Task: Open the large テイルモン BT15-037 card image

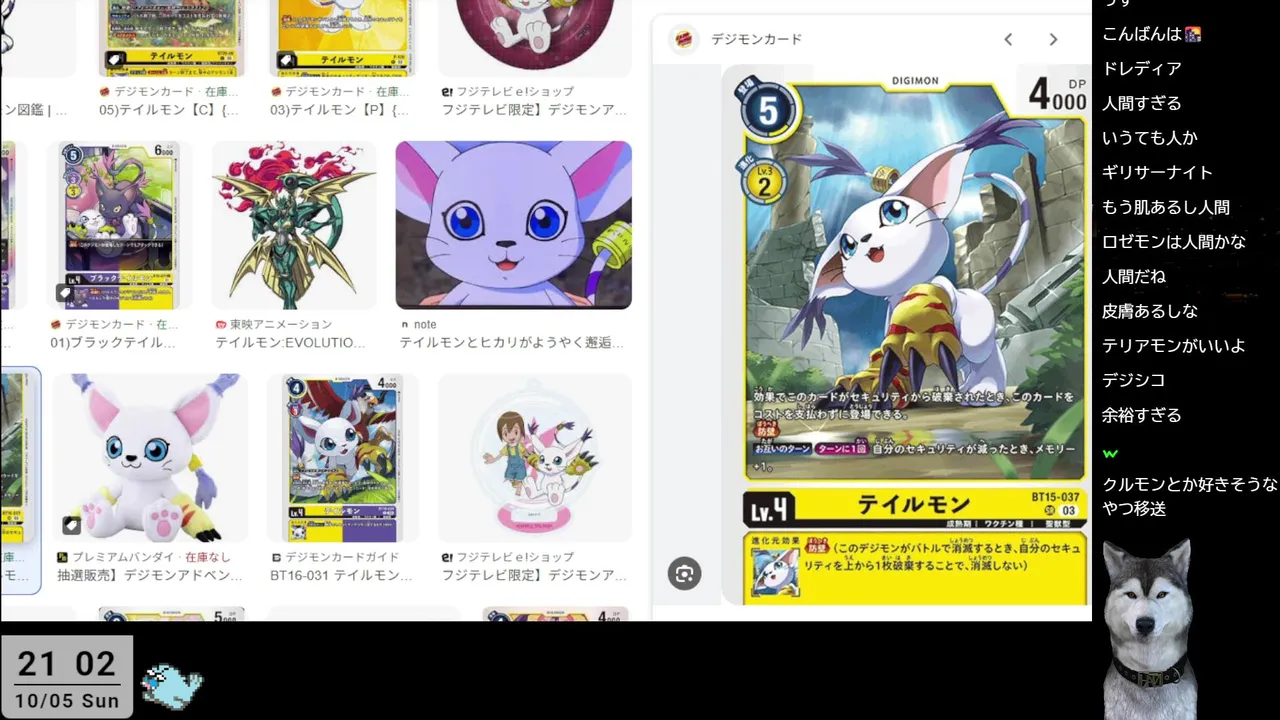Action: point(914,300)
